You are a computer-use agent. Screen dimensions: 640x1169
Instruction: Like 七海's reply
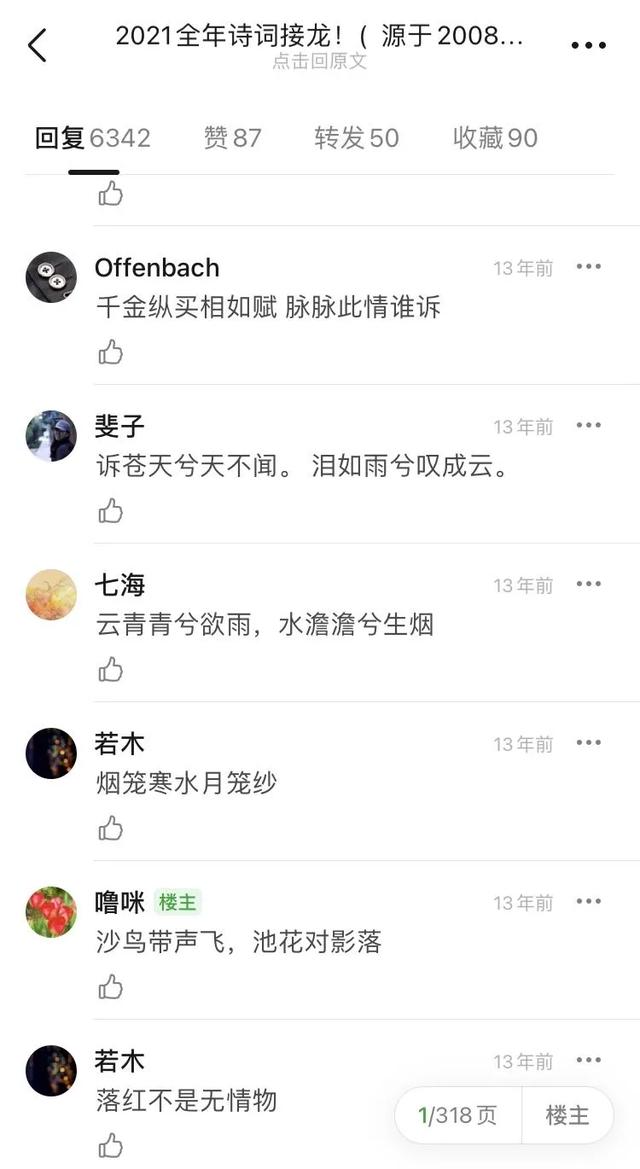[x=110, y=670]
